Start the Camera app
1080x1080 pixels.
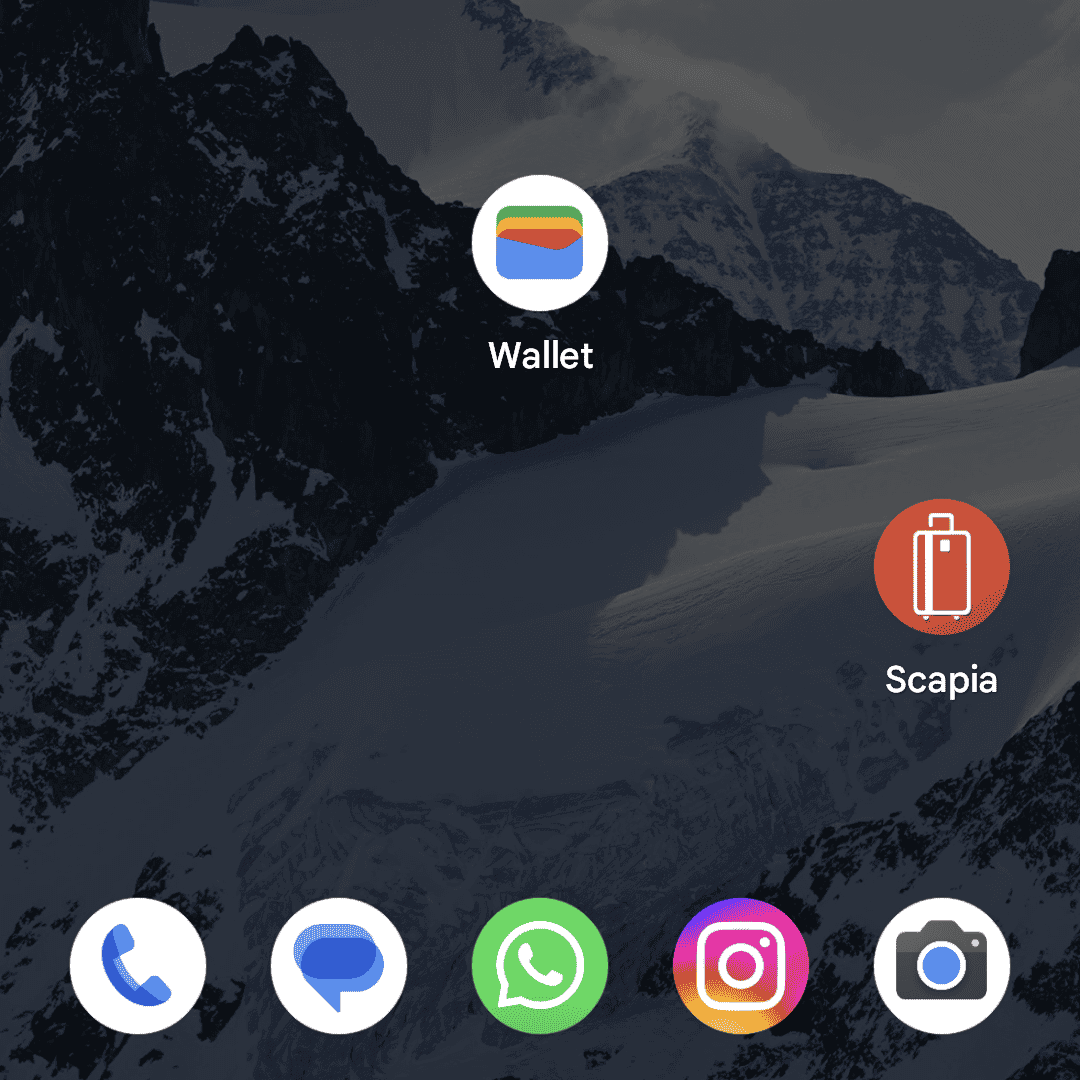941,966
